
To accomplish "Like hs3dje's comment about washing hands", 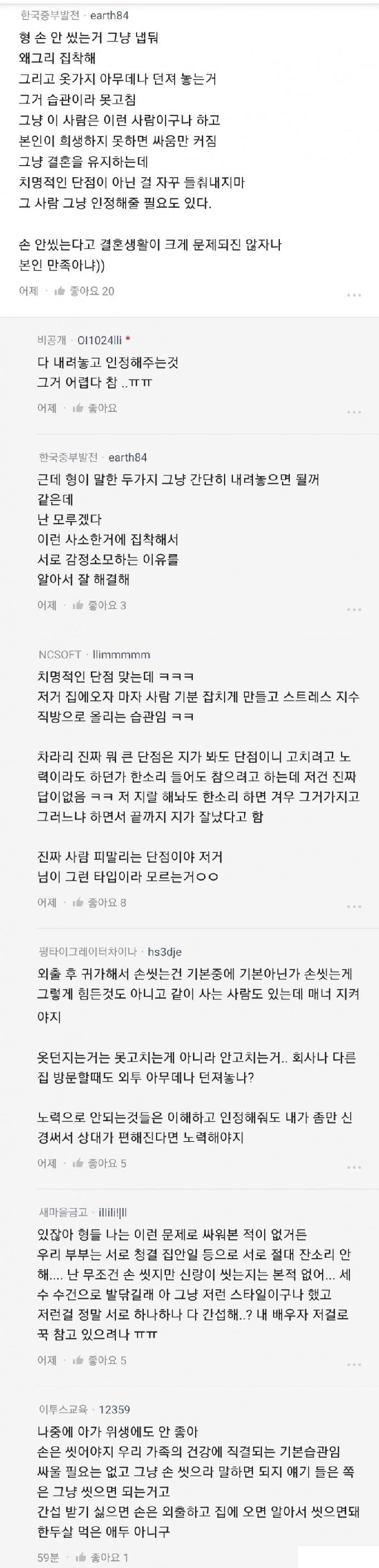I will [99, 1163].
